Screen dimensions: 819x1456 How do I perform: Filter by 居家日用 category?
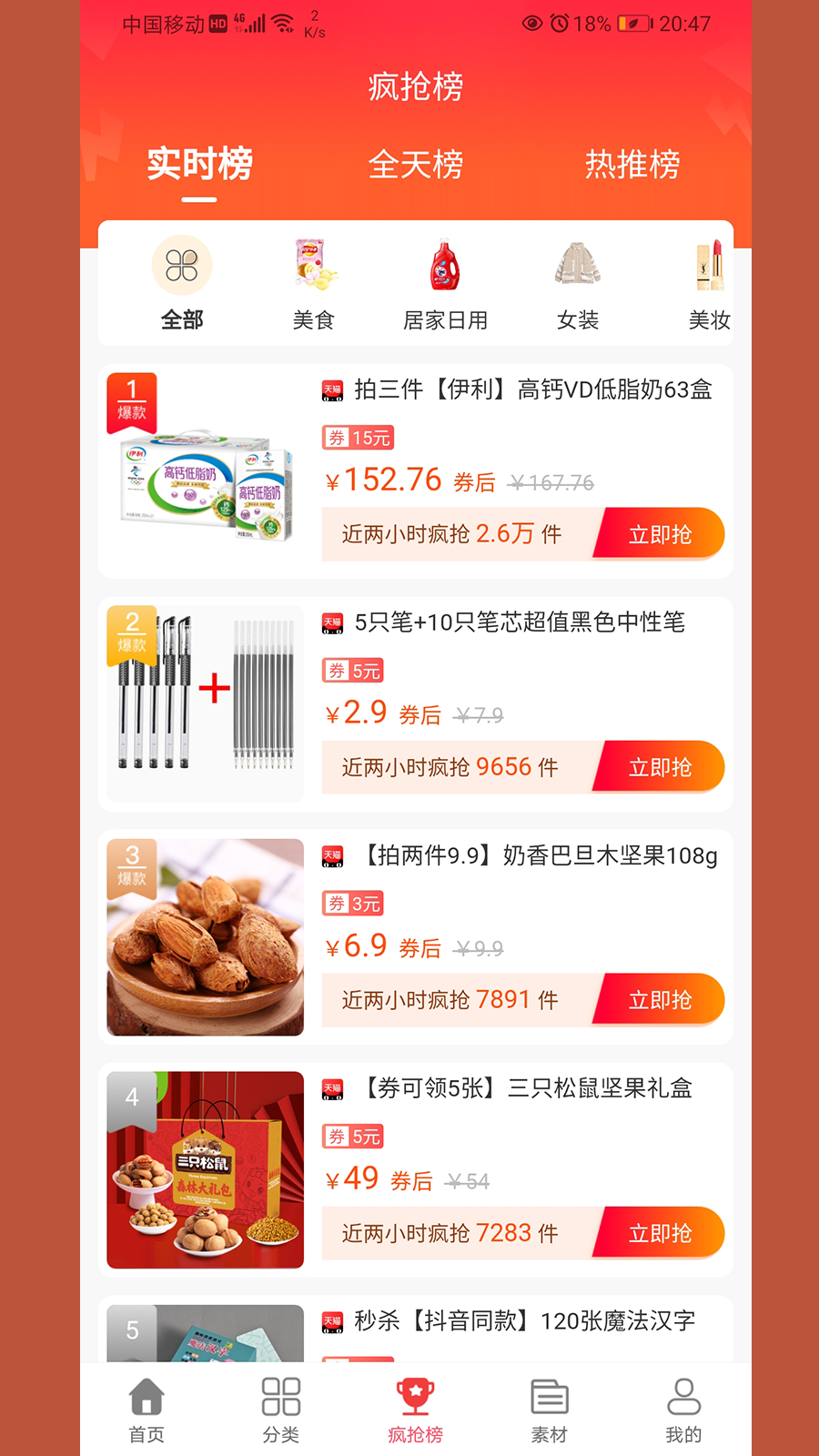(x=445, y=284)
